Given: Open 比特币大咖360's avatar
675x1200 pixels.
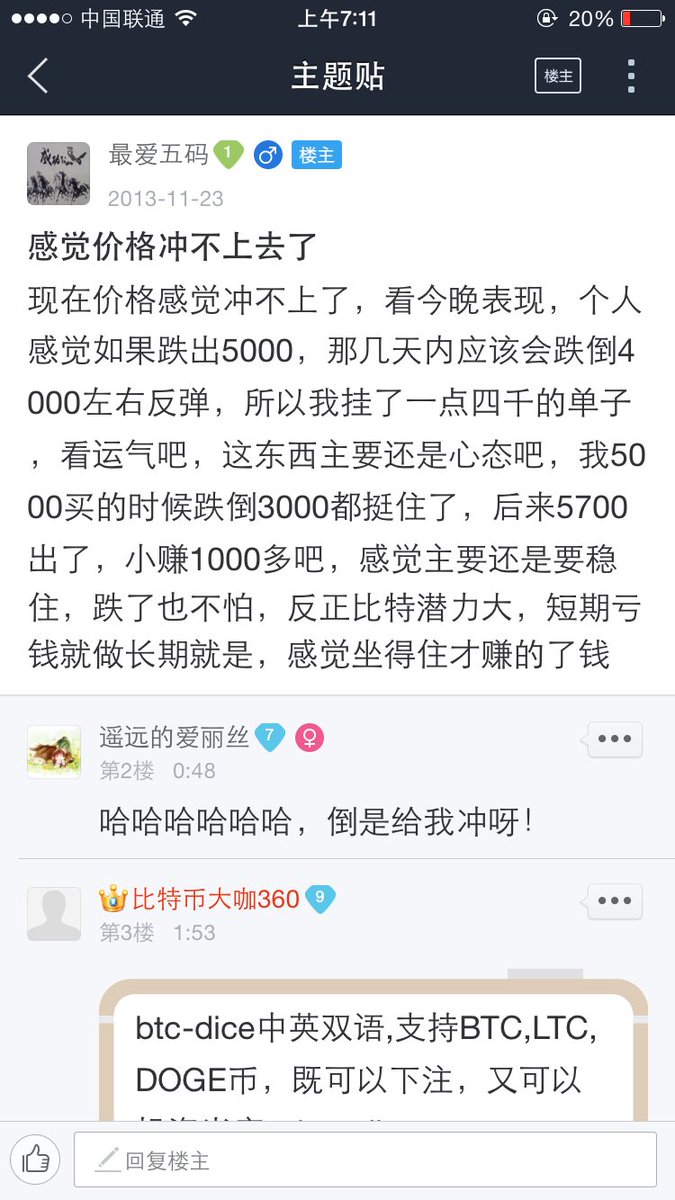Looking at the screenshot, I should point(54,913).
